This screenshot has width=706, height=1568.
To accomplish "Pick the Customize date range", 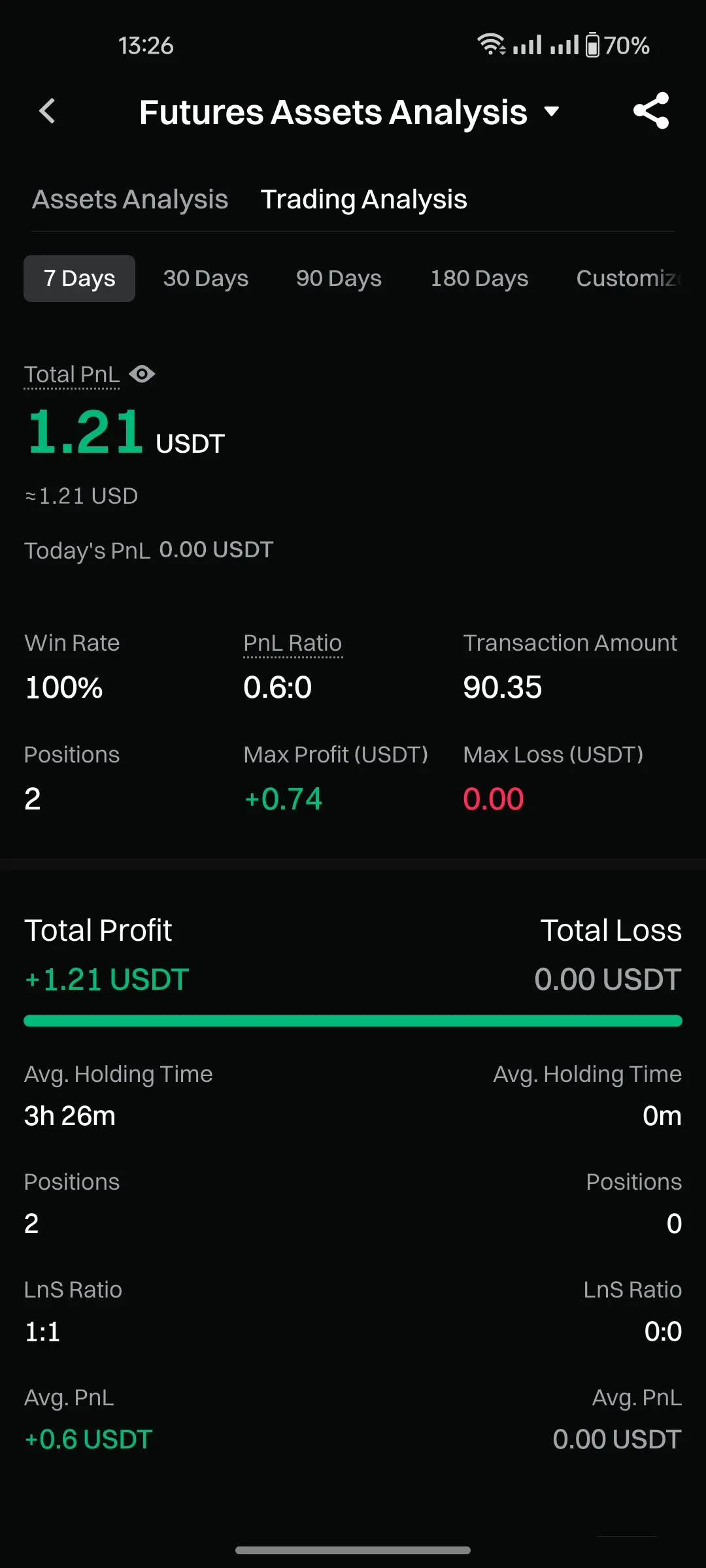I will point(628,278).
